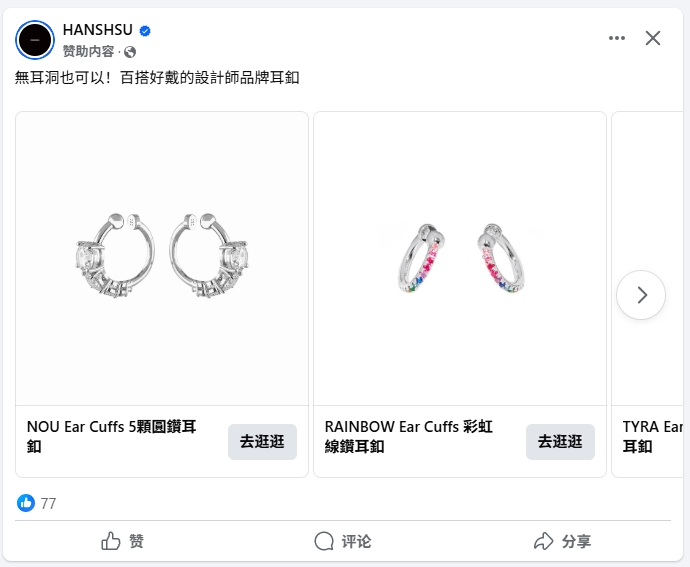Open the NOU Ear Cuffs product image
Screen dimensions: 690x567
click(x=162, y=258)
